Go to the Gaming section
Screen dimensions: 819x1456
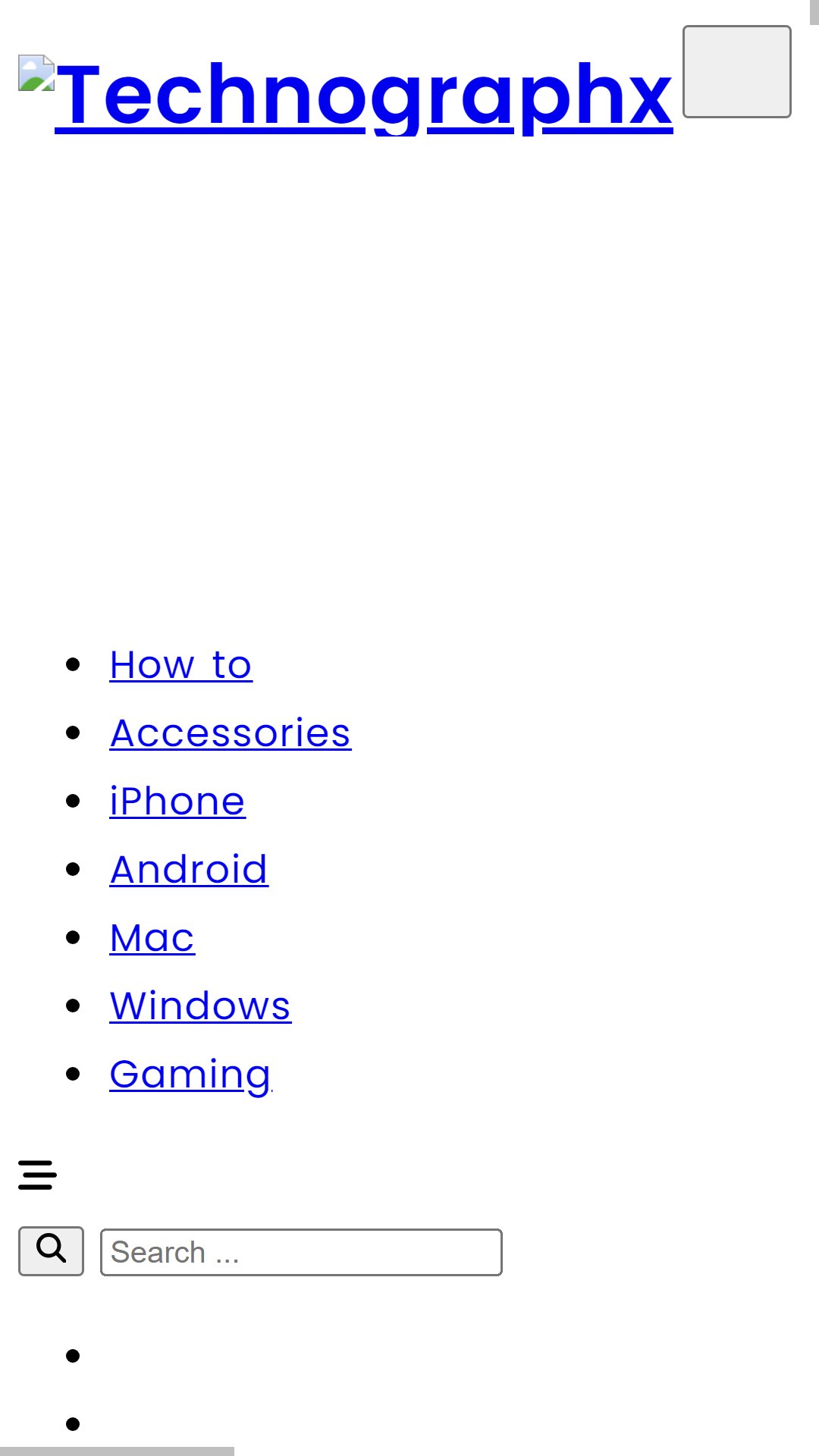(x=190, y=1075)
